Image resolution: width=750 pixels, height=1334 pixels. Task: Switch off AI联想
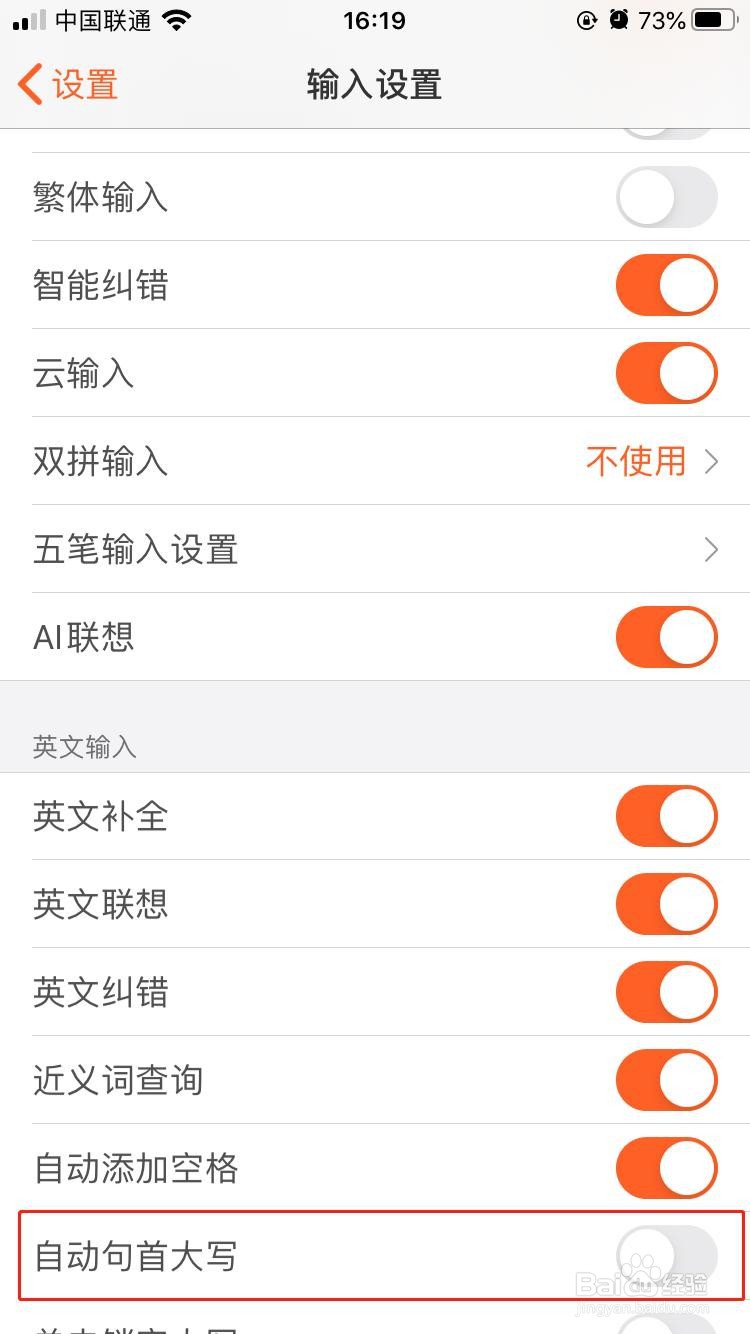[x=667, y=637]
